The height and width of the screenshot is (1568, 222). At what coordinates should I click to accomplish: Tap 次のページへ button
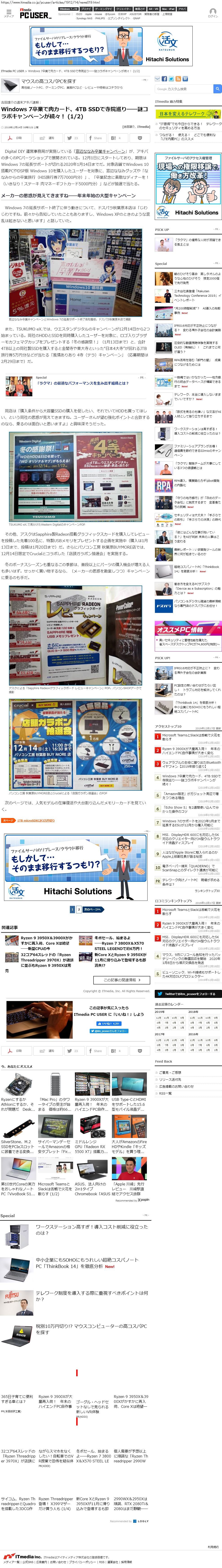(92, 909)
